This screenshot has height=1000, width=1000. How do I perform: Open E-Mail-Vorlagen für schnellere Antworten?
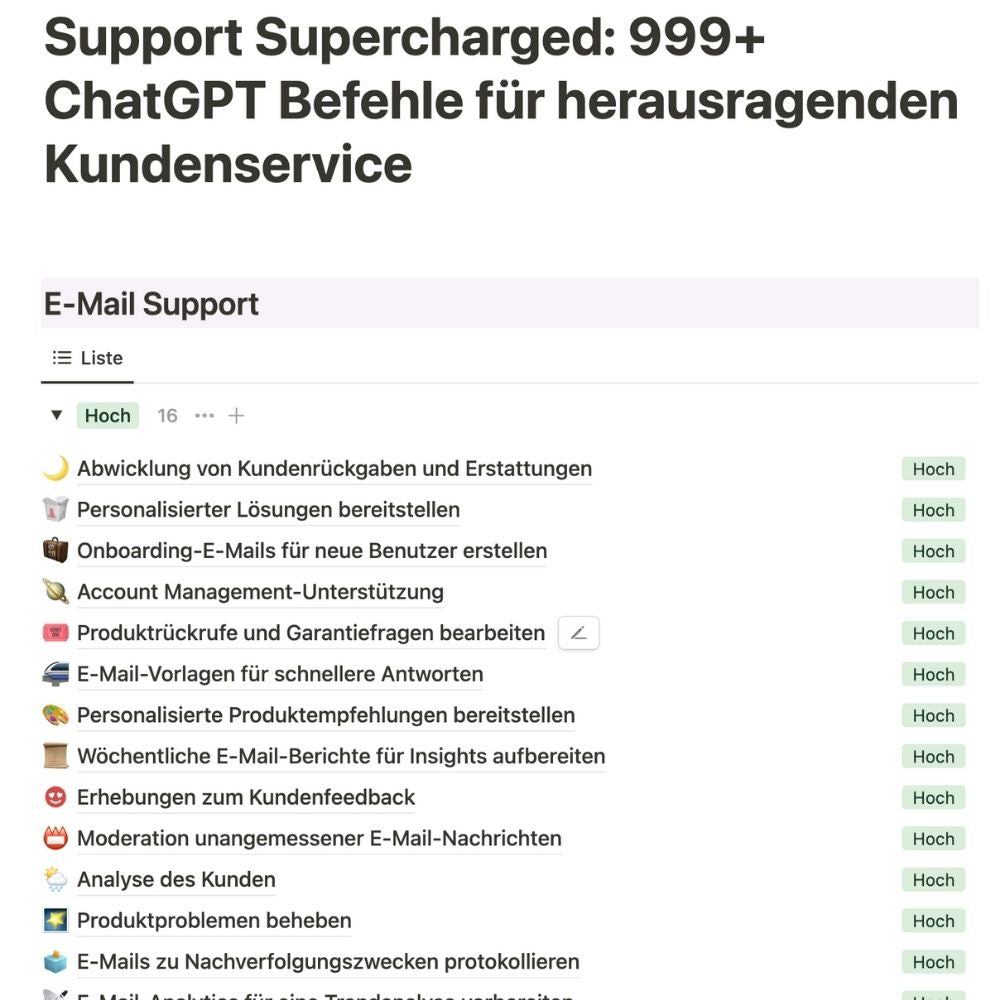(x=280, y=674)
